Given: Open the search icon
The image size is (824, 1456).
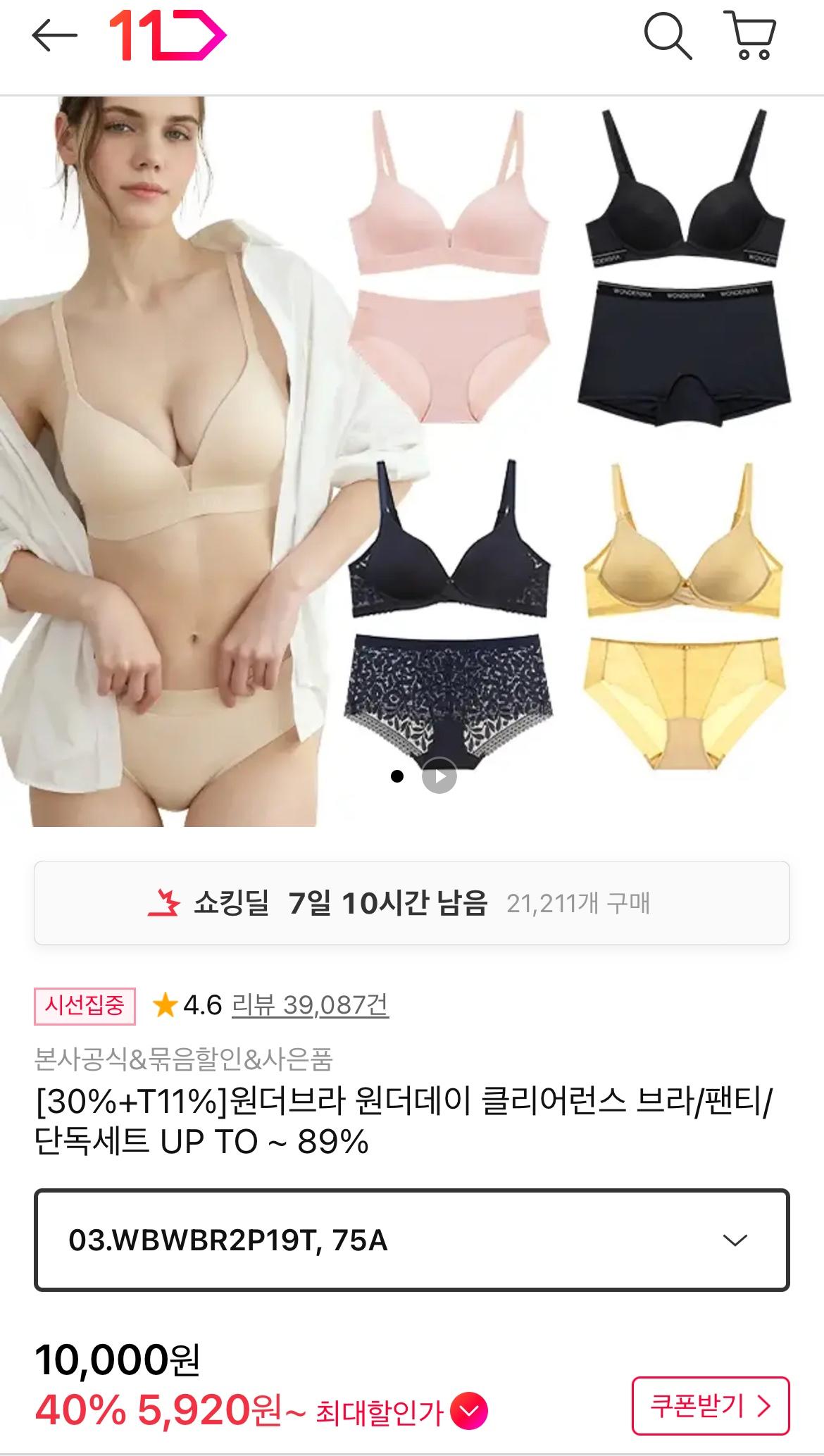Looking at the screenshot, I should tap(667, 35).
